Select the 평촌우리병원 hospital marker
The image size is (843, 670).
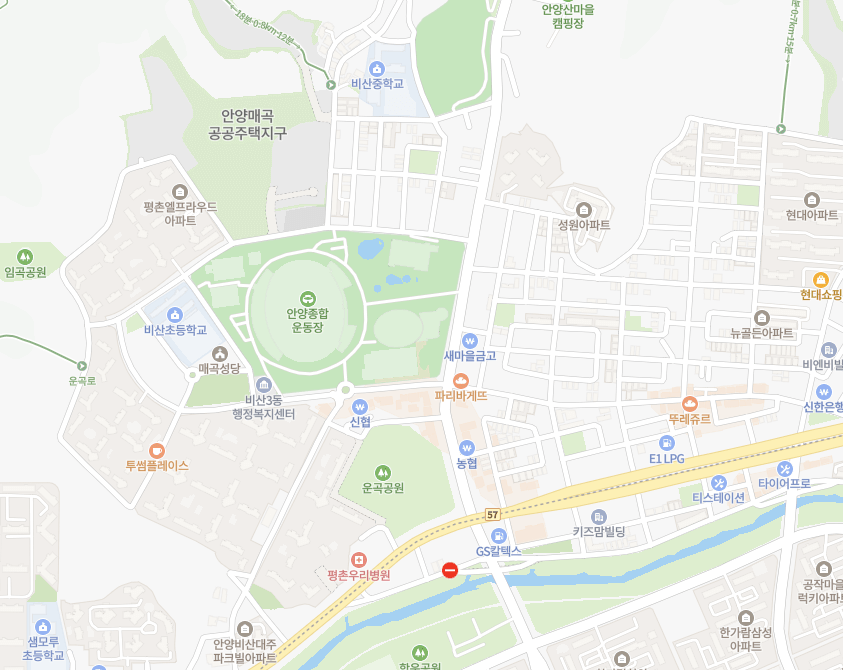(x=359, y=559)
